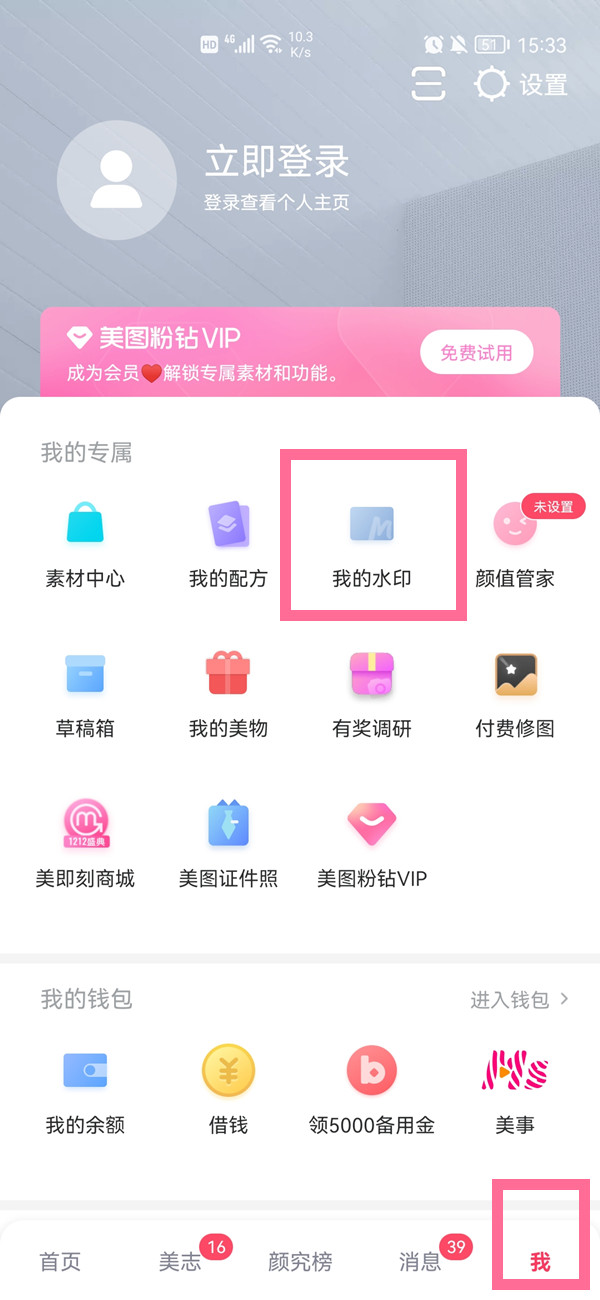Switch to the 美志 tab
The image size is (600, 1300).
tap(180, 1262)
